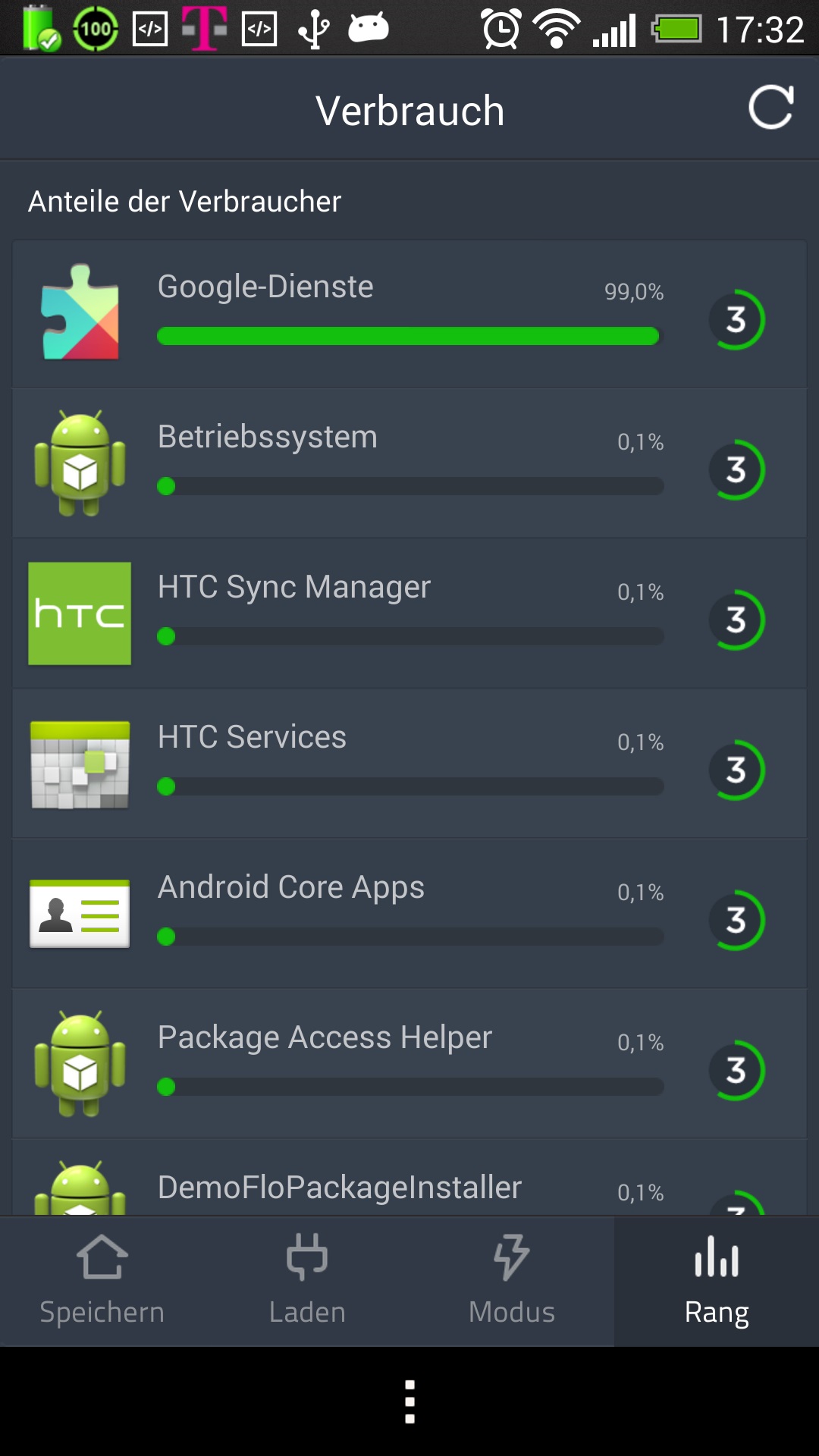Open the Package Access Helper entry
Image resolution: width=819 pixels, height=1456 pixels.
[x=409, y=1064]
